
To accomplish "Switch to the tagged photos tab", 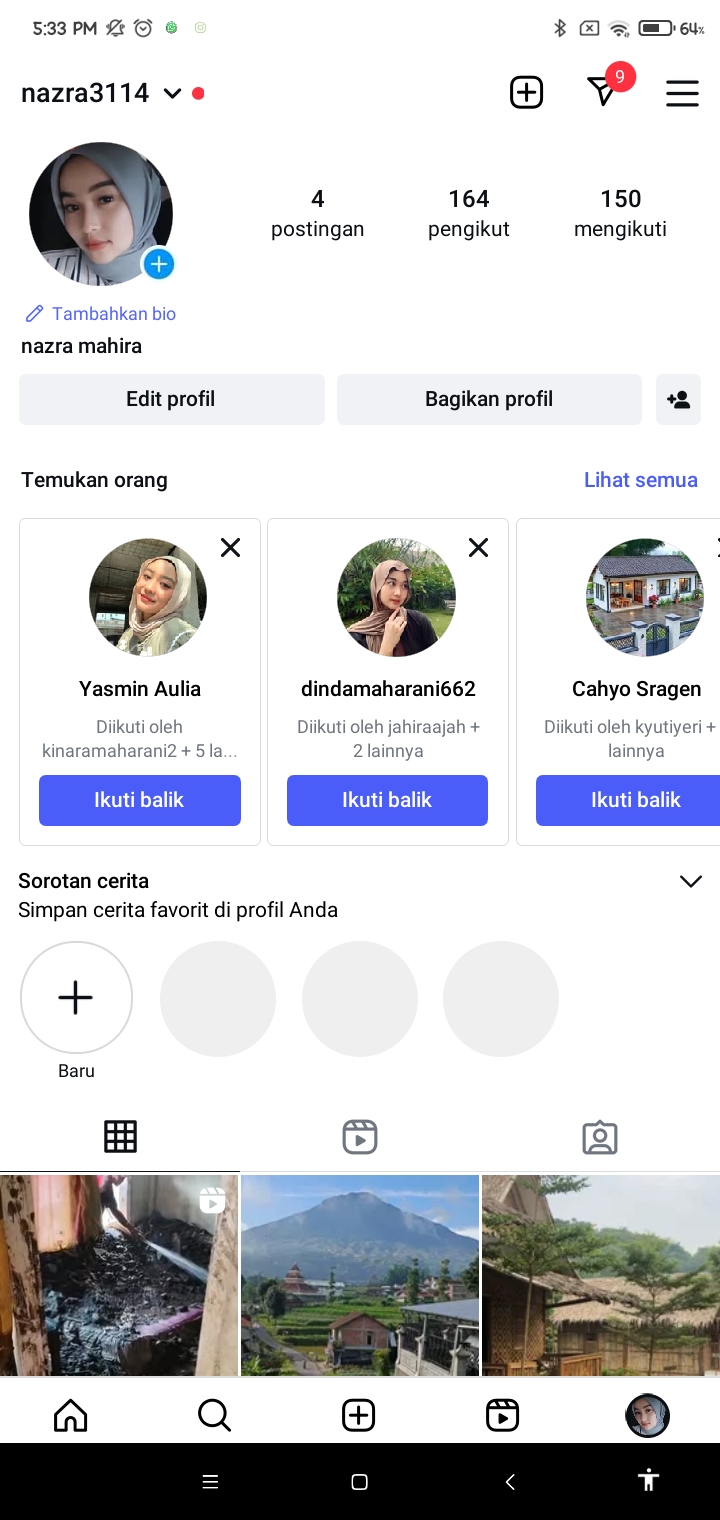I will (600, 1137).
